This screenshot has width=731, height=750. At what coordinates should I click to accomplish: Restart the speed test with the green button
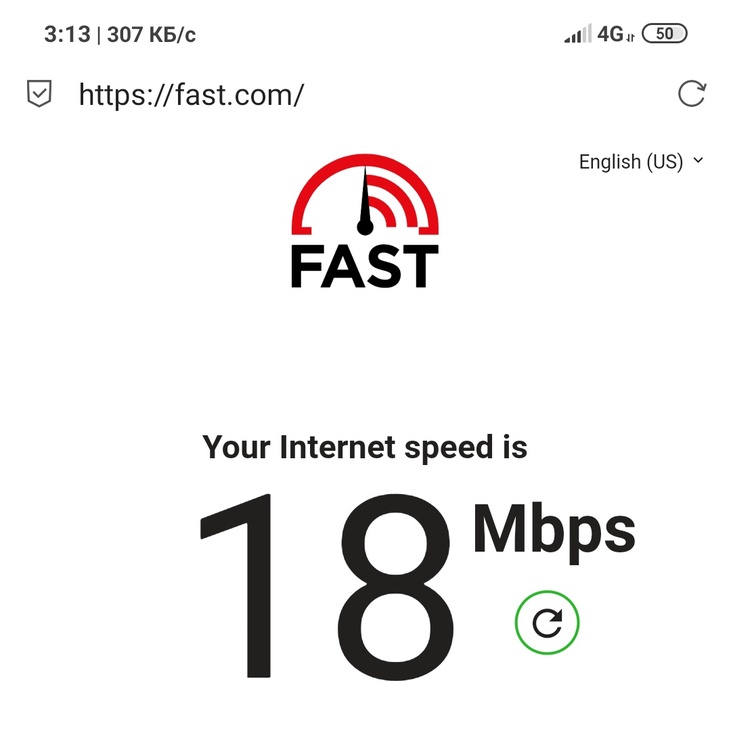click(547, 623)
